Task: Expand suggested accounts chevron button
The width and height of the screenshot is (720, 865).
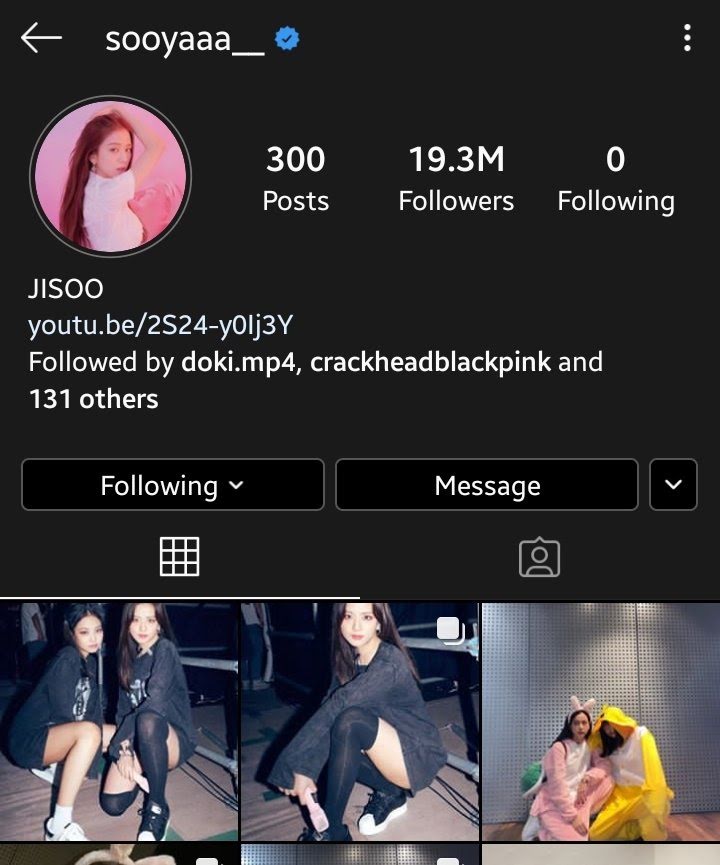Action: pos(673,485)
